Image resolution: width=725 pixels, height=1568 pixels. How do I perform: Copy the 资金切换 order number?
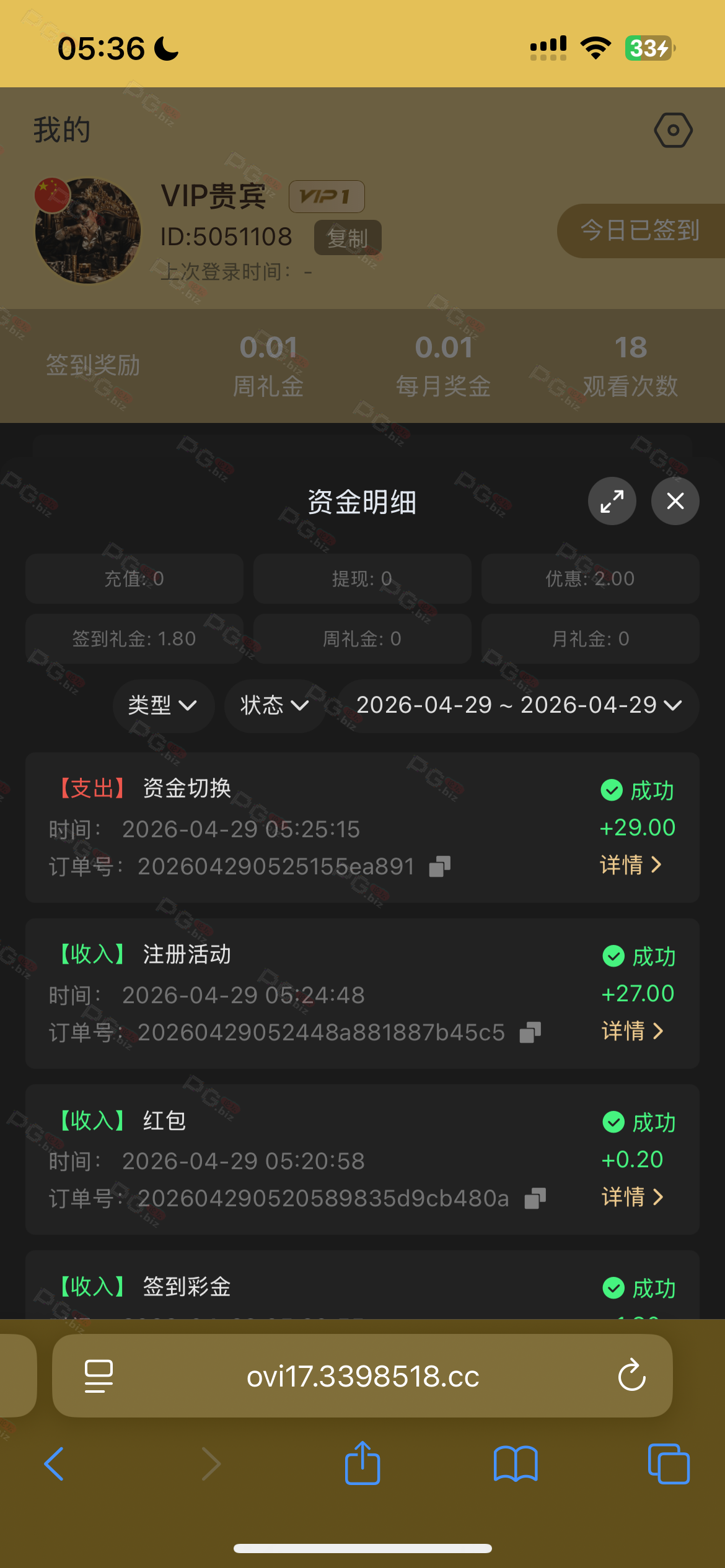coord(440,866)
